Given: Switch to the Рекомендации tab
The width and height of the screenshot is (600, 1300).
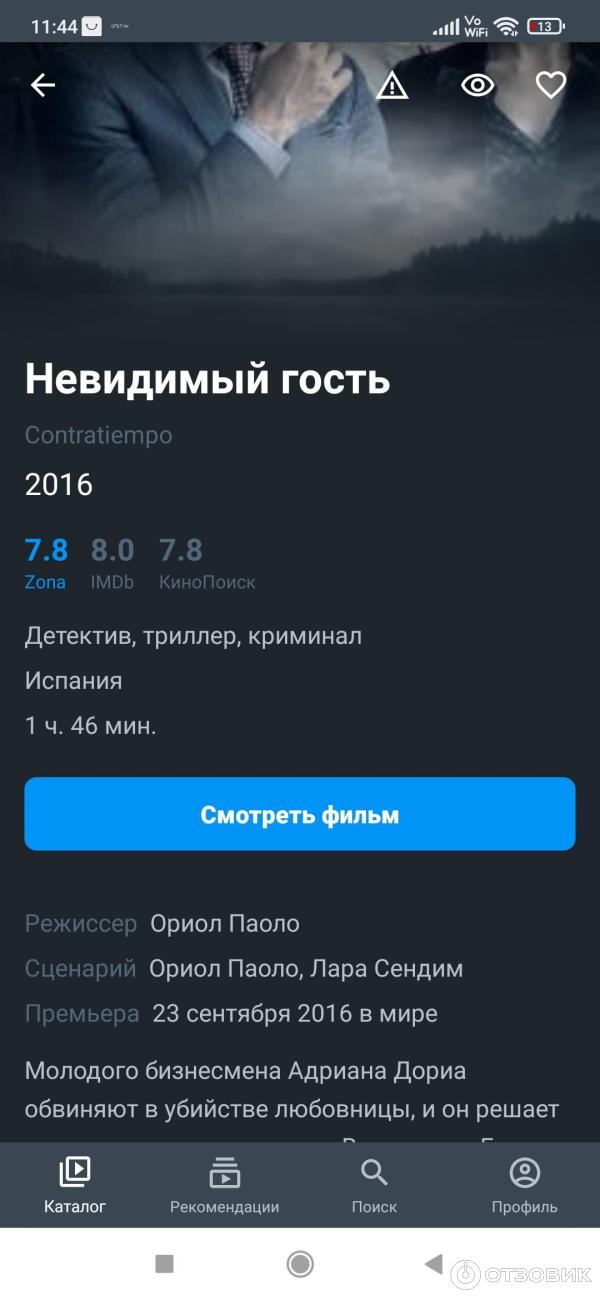Looking at the screenshot, I should pos(224,1185).
